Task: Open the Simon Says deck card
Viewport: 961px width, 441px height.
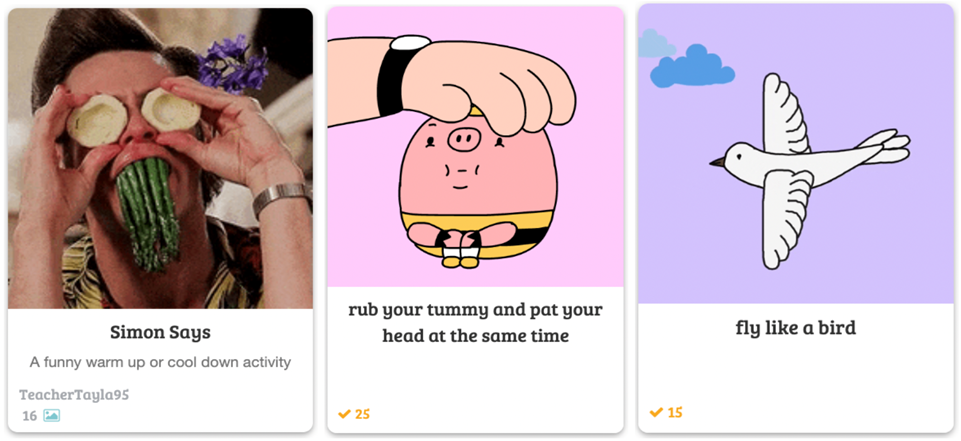Action: click(x=160, y=331)
